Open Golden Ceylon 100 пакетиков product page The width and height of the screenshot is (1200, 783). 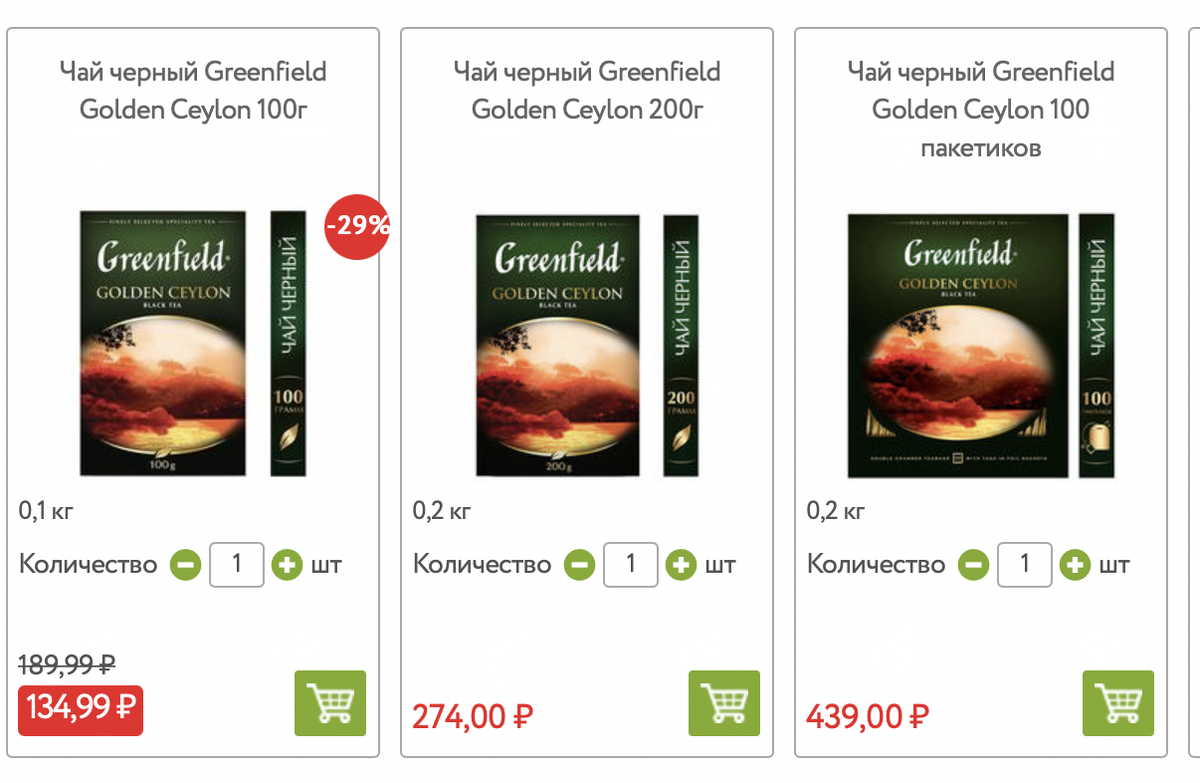click(981, 108)
